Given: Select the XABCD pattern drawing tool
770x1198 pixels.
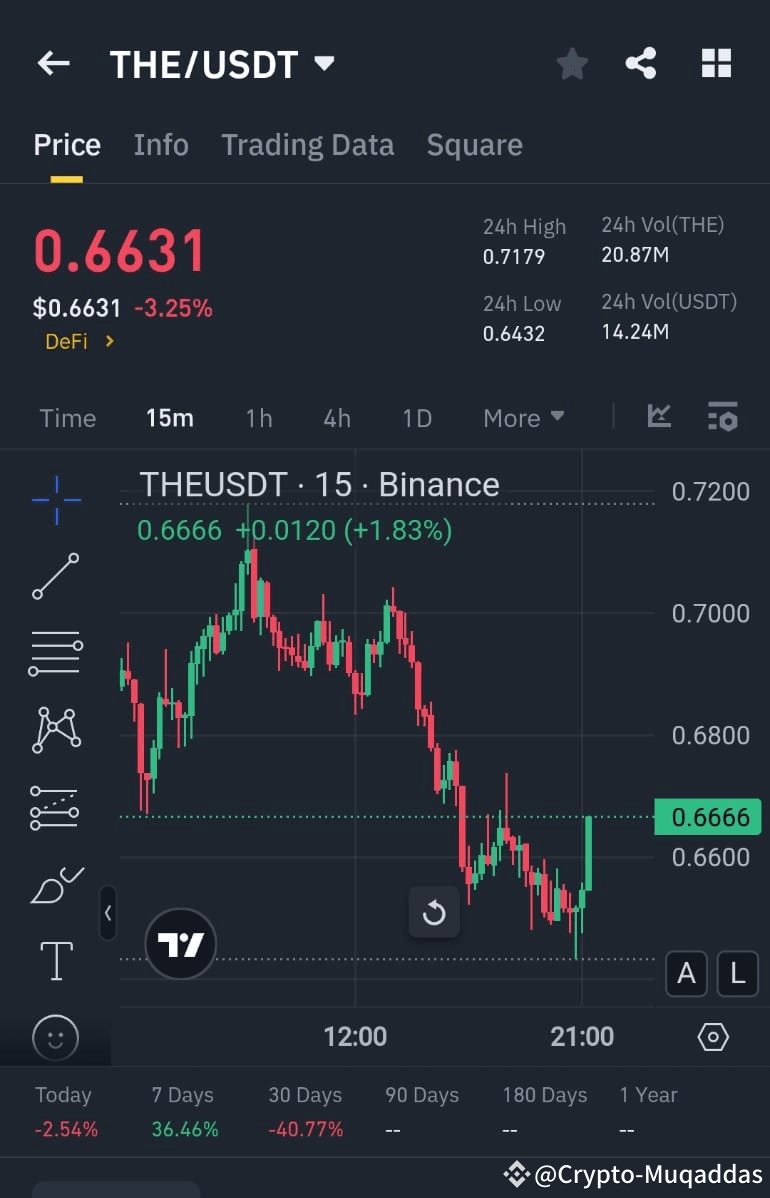Looking at the screenshot, I should click(x=55, y=731).
